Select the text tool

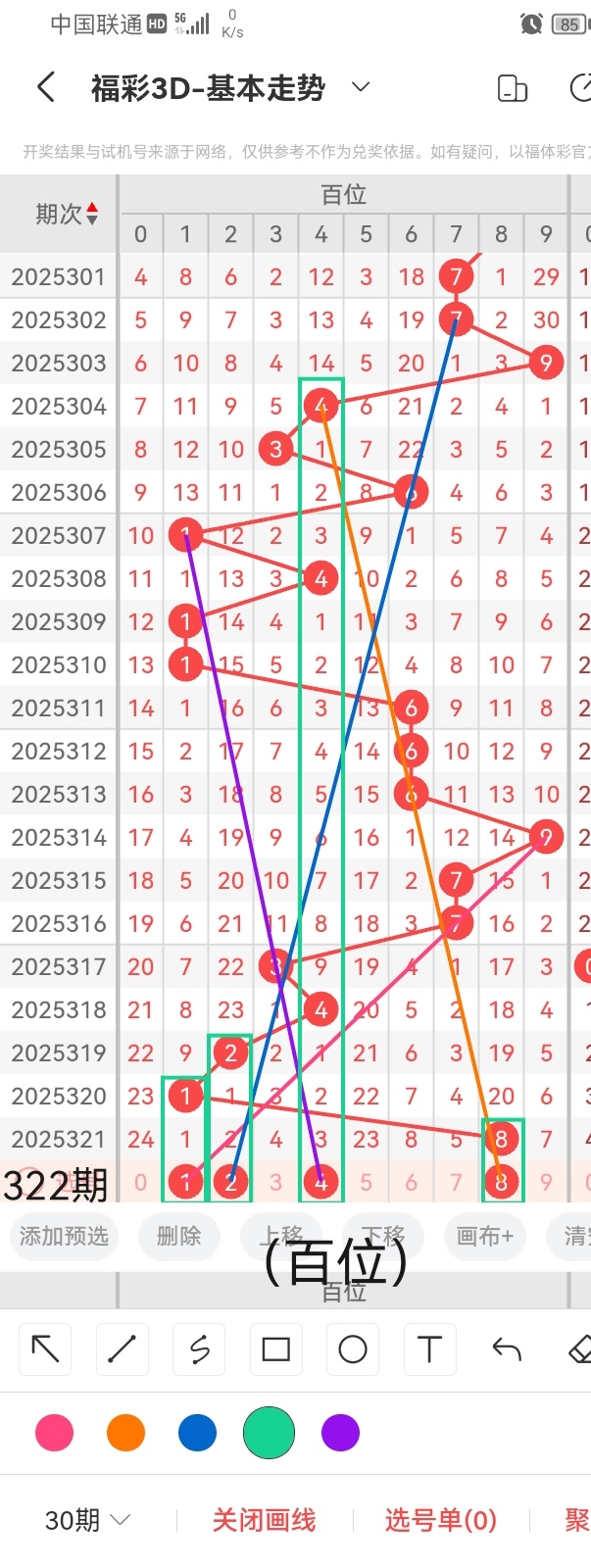[x=429, y=1349]
